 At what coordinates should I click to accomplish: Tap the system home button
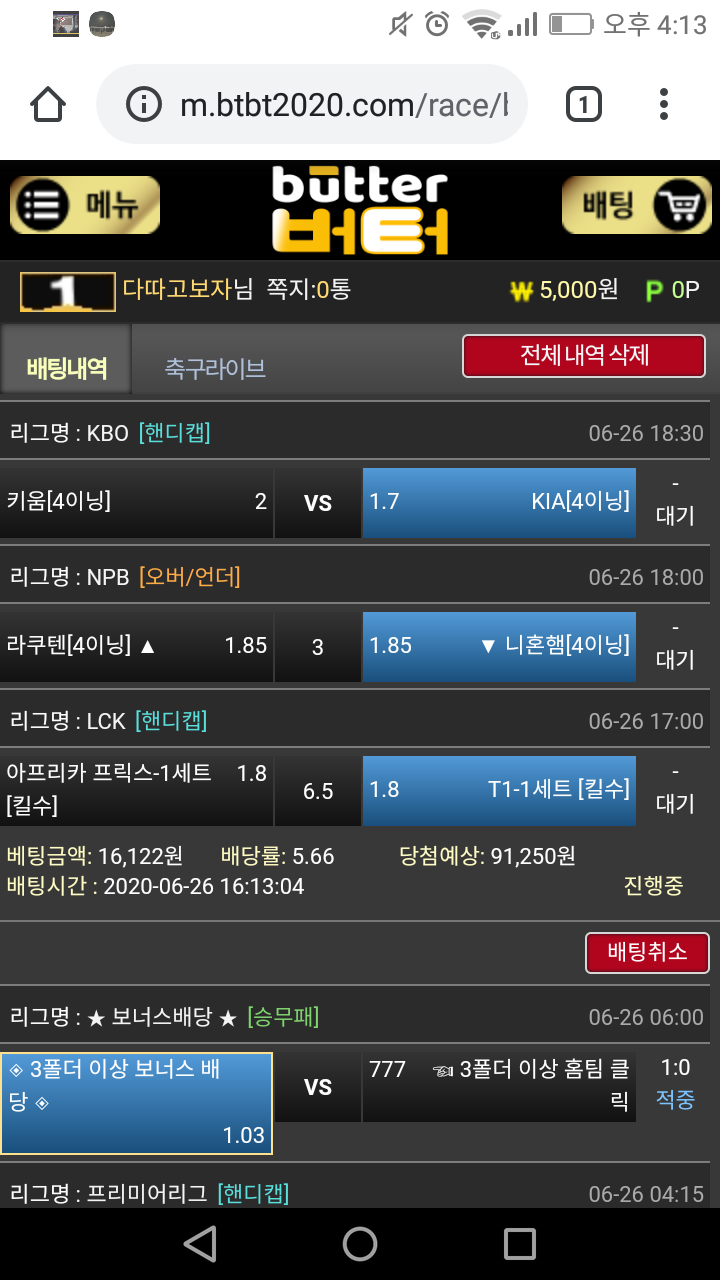(360, 1244)
